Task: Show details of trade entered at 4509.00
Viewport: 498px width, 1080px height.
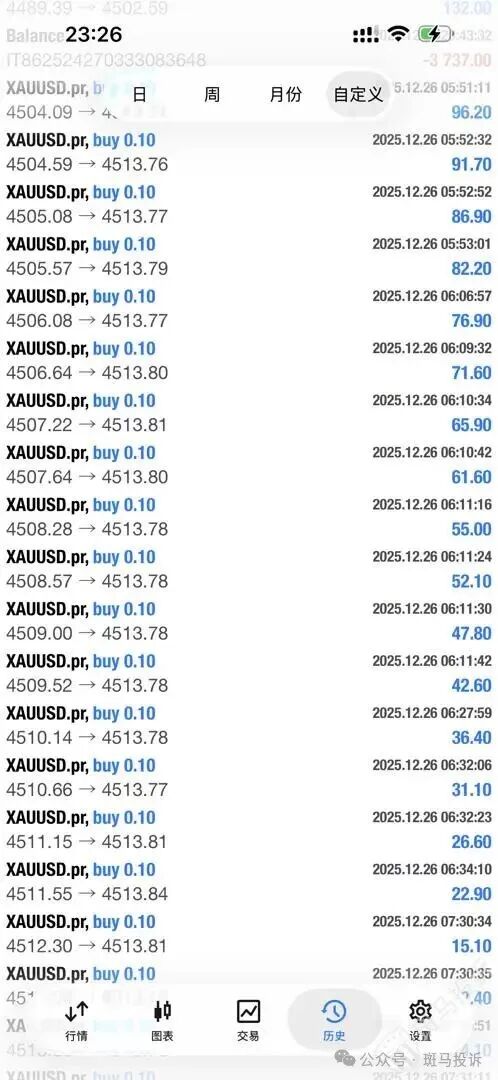Action: pyautogui.click(x=249, y=621)
